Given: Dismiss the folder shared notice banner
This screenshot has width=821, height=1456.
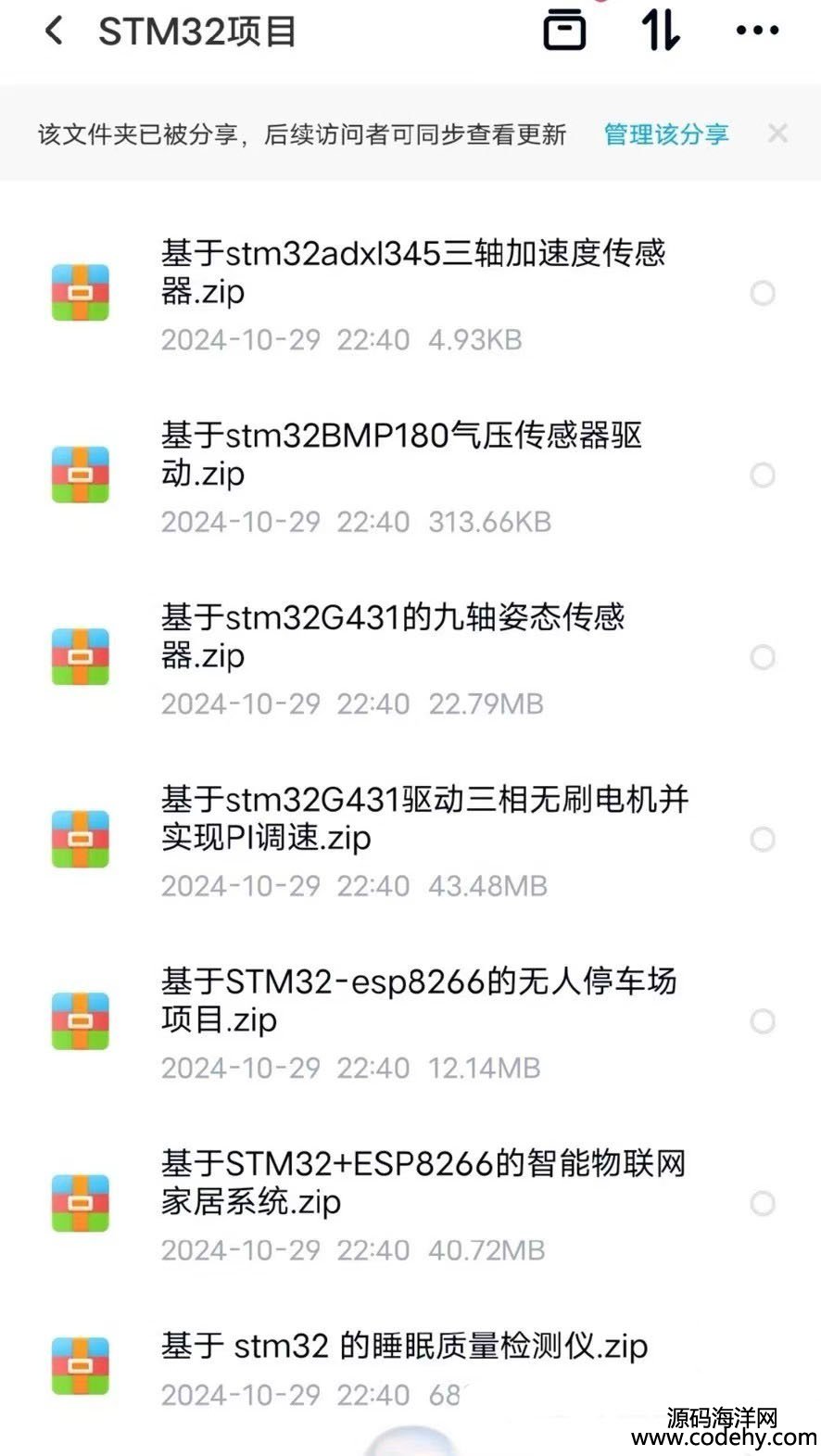Looking at the screenshot, I should [777, 134].
